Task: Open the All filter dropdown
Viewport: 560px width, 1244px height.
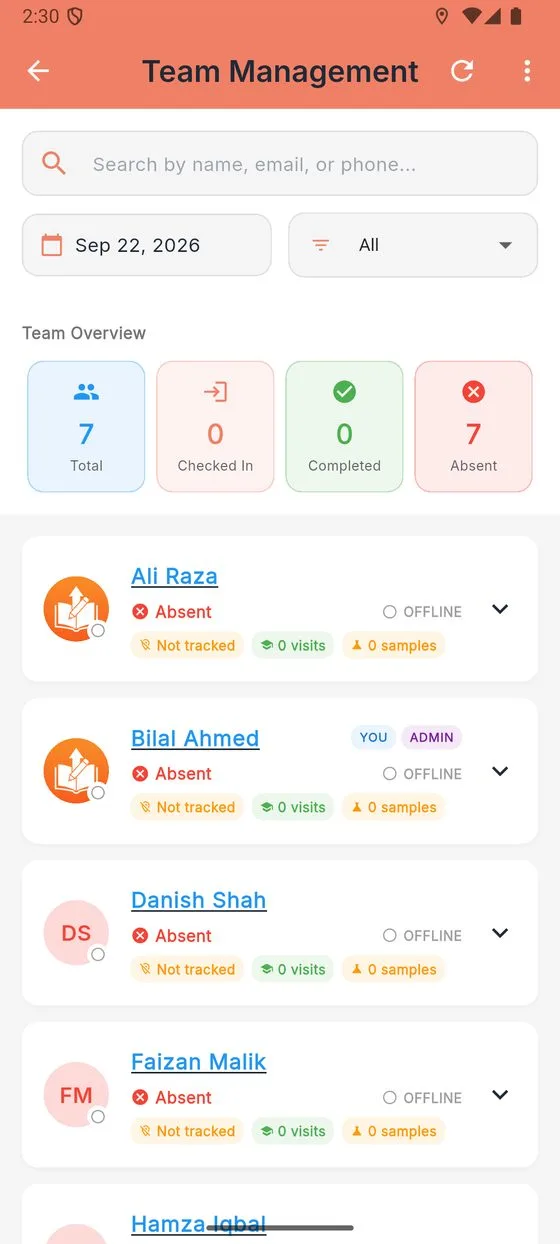Action: point(413,245)
